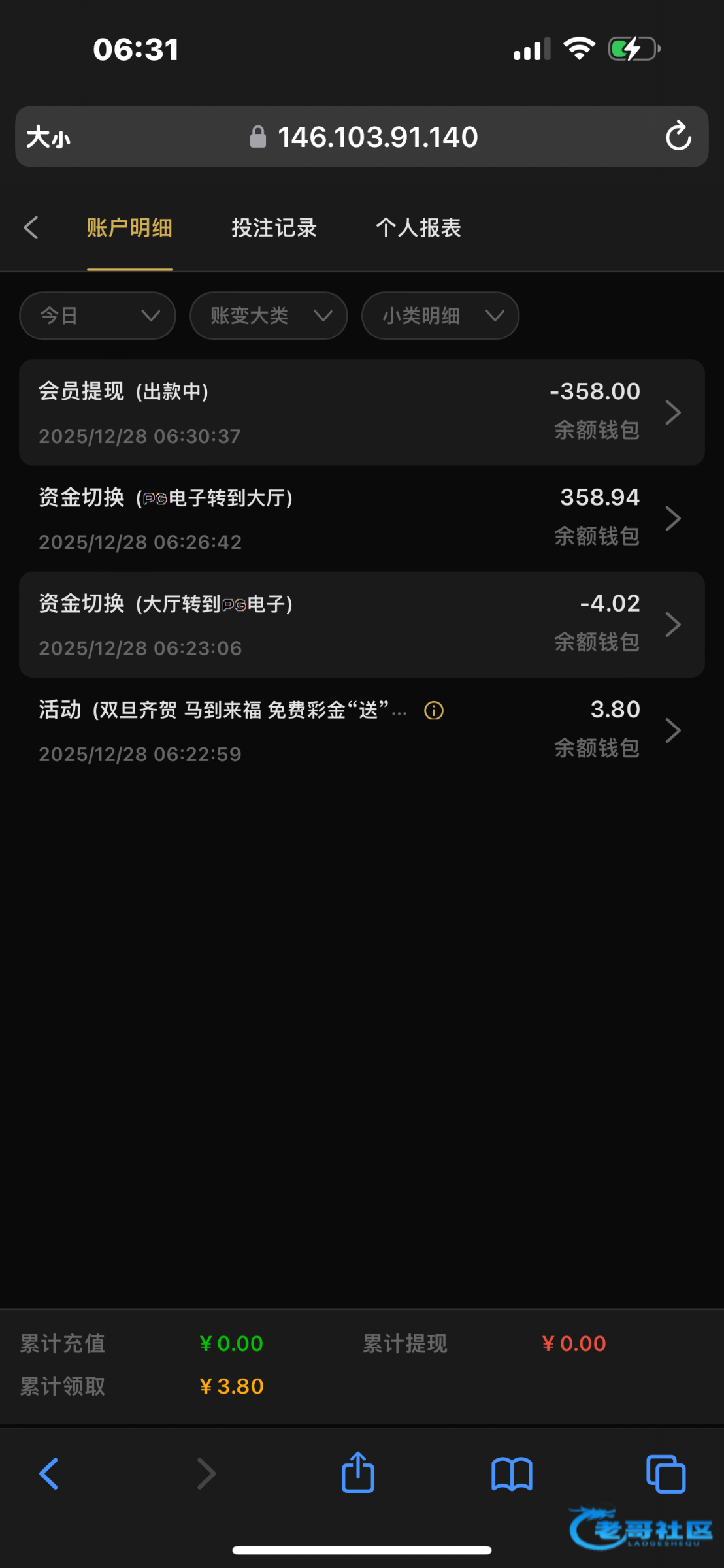Open the -4.02 大厅转到PG电子 record
Screen dimensions: 724x1568
(x=361, y=625)
